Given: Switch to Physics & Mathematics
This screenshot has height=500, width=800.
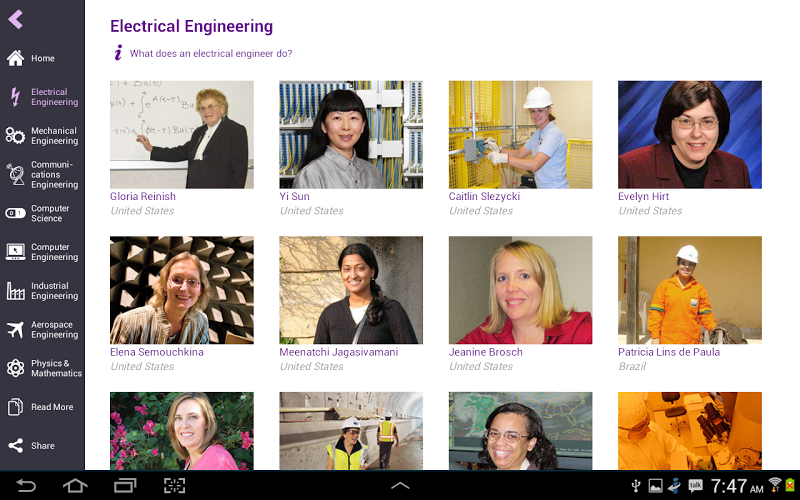Looking at the screenshot, I should (42, 368).
